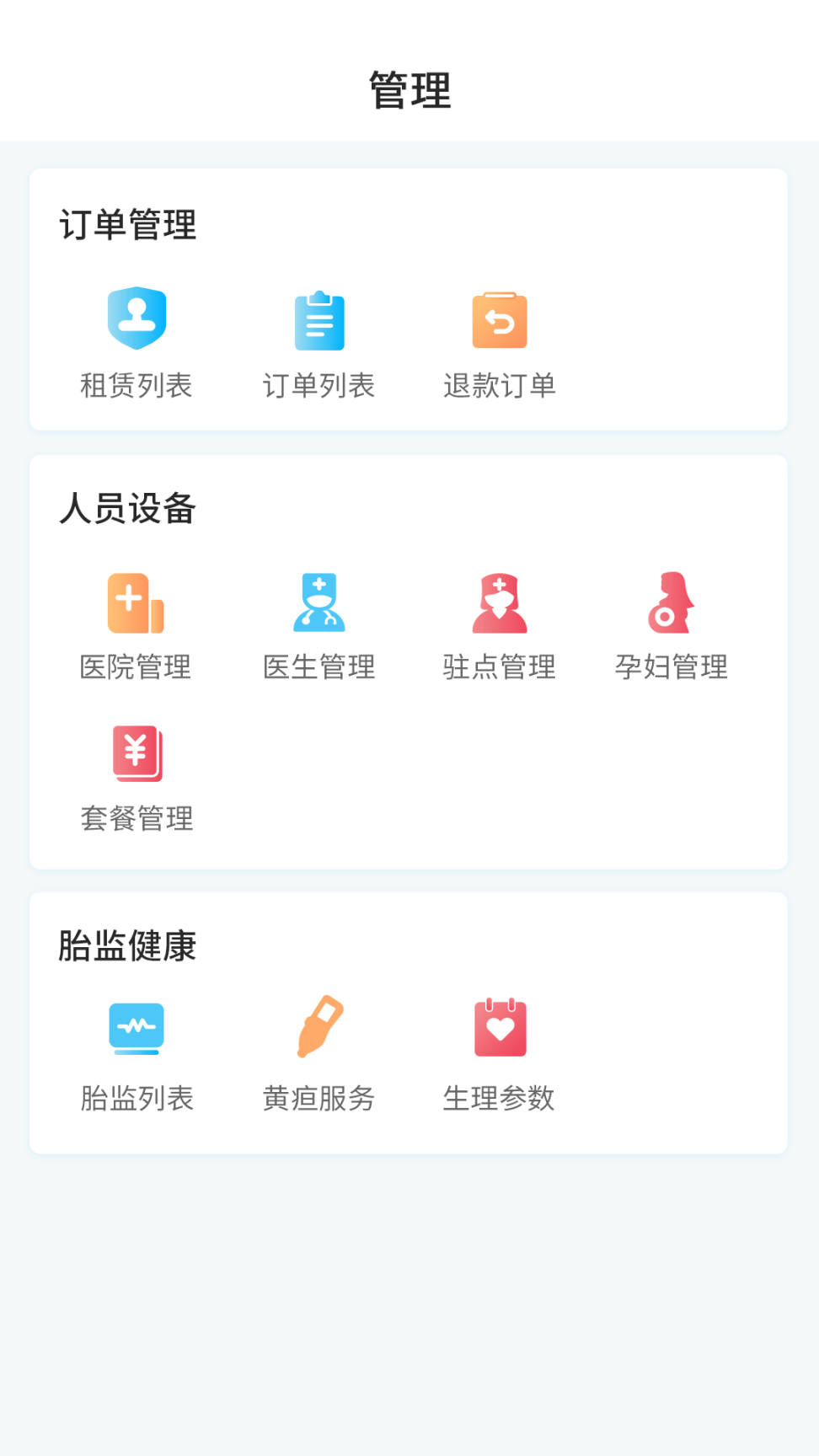Click the 租赁列表 label
The image size is (819, 1456).
136,387
